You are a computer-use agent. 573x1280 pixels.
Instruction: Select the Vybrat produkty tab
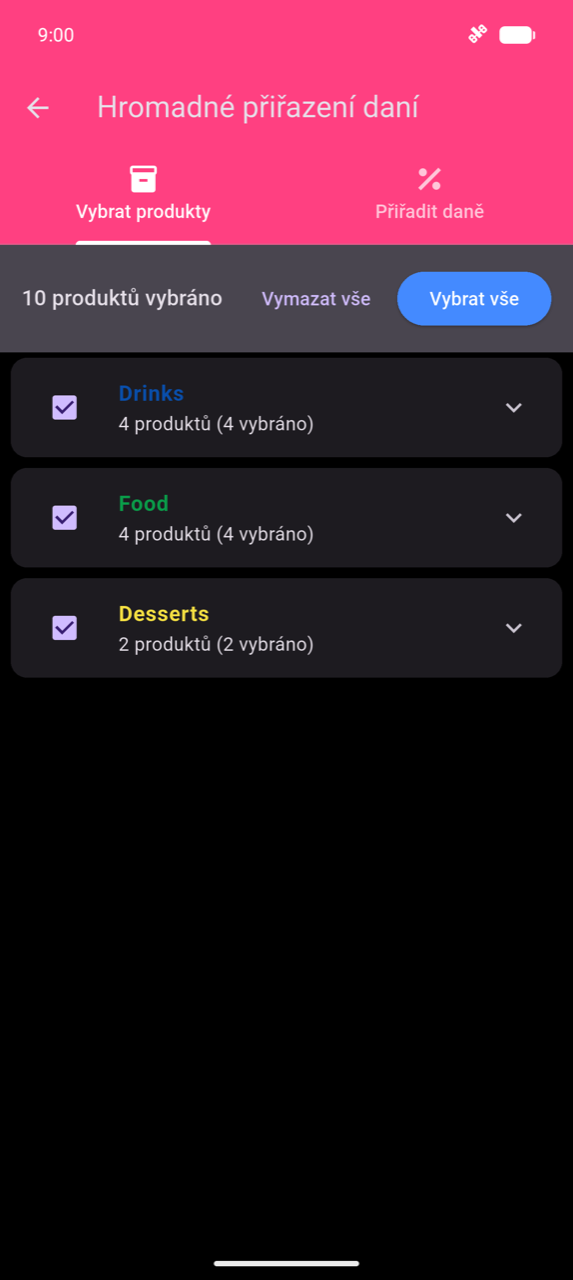[x=143, y=195]
